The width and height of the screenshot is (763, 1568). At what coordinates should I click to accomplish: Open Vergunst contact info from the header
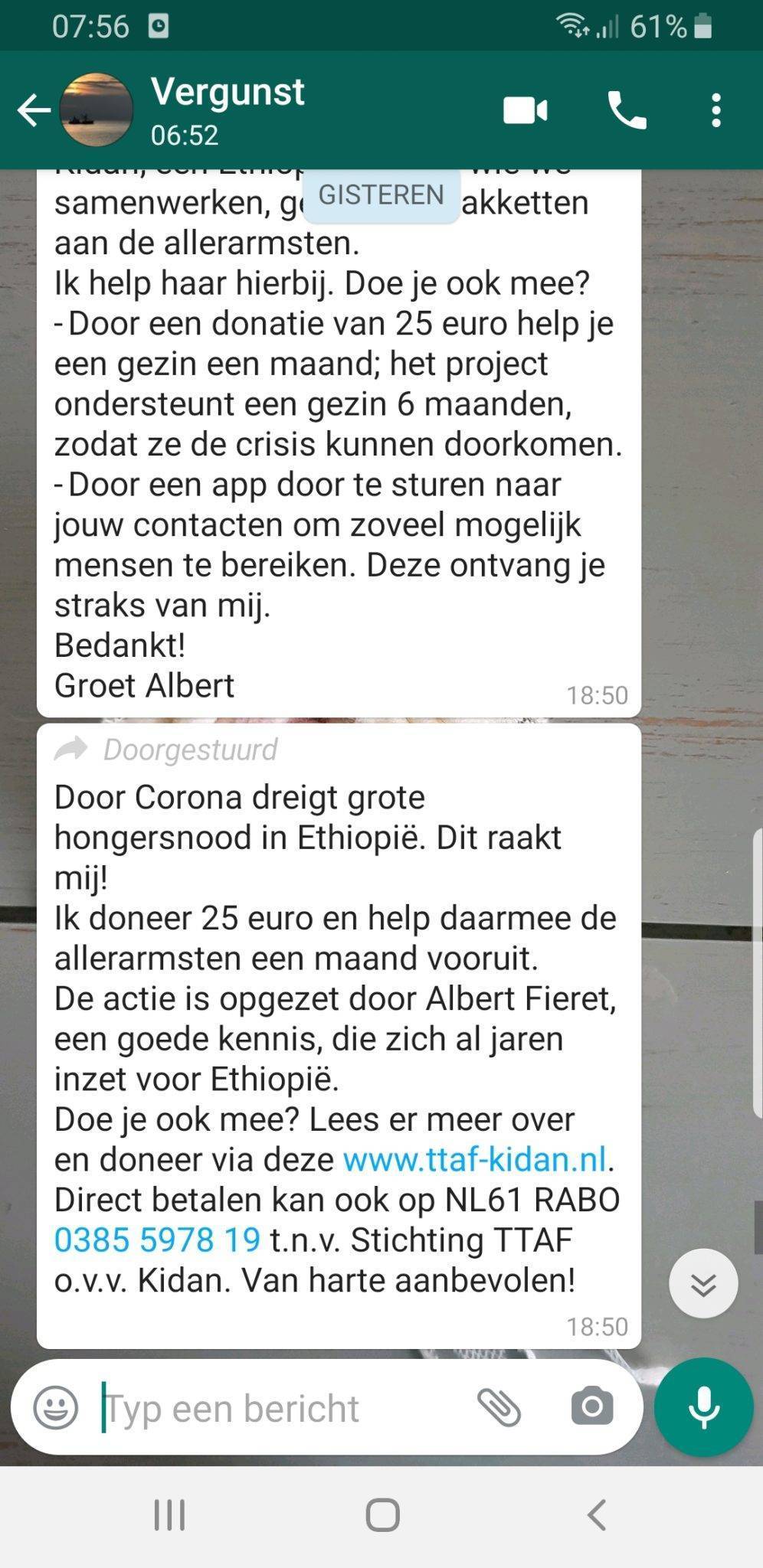[x=228, y=110]
